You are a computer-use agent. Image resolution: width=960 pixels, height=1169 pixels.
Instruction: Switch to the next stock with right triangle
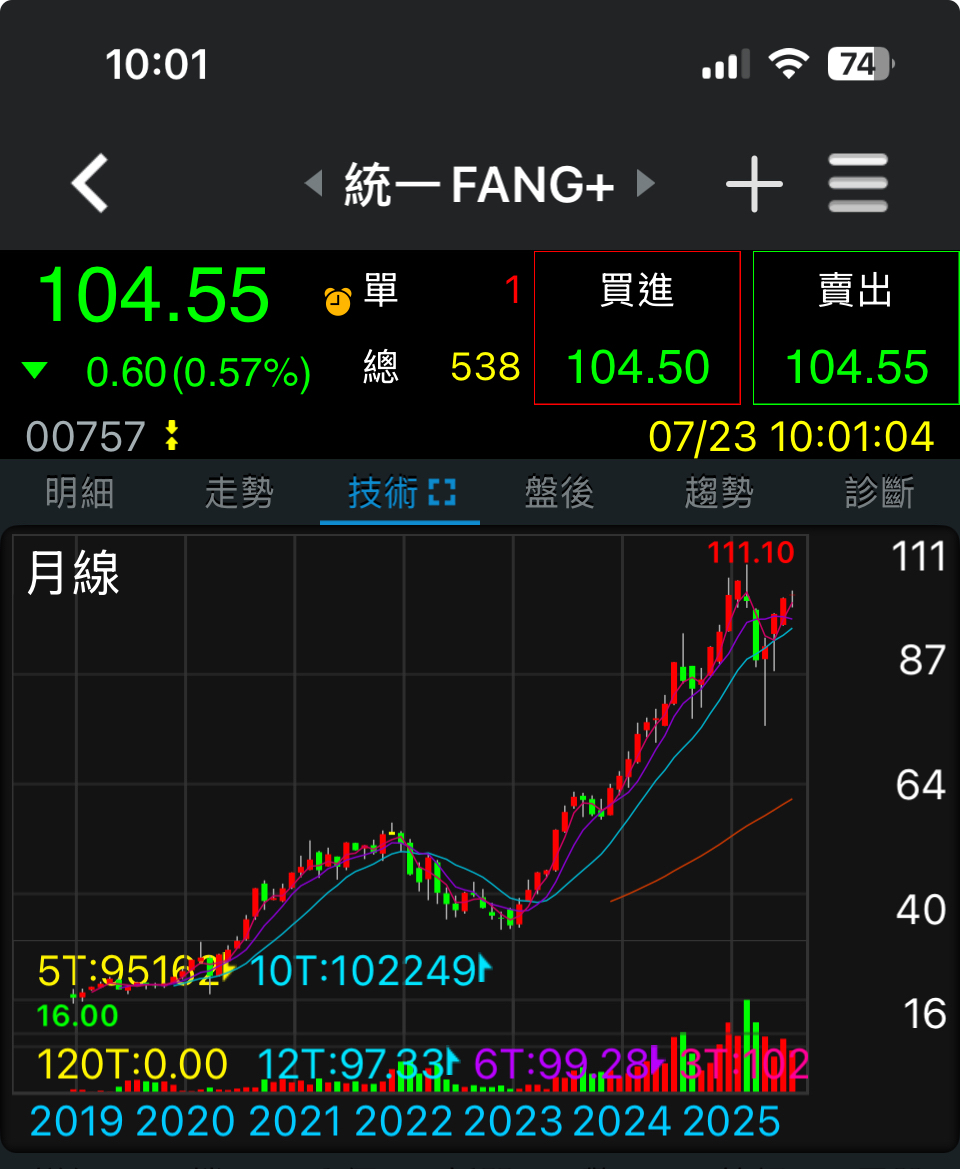(646, 184)
